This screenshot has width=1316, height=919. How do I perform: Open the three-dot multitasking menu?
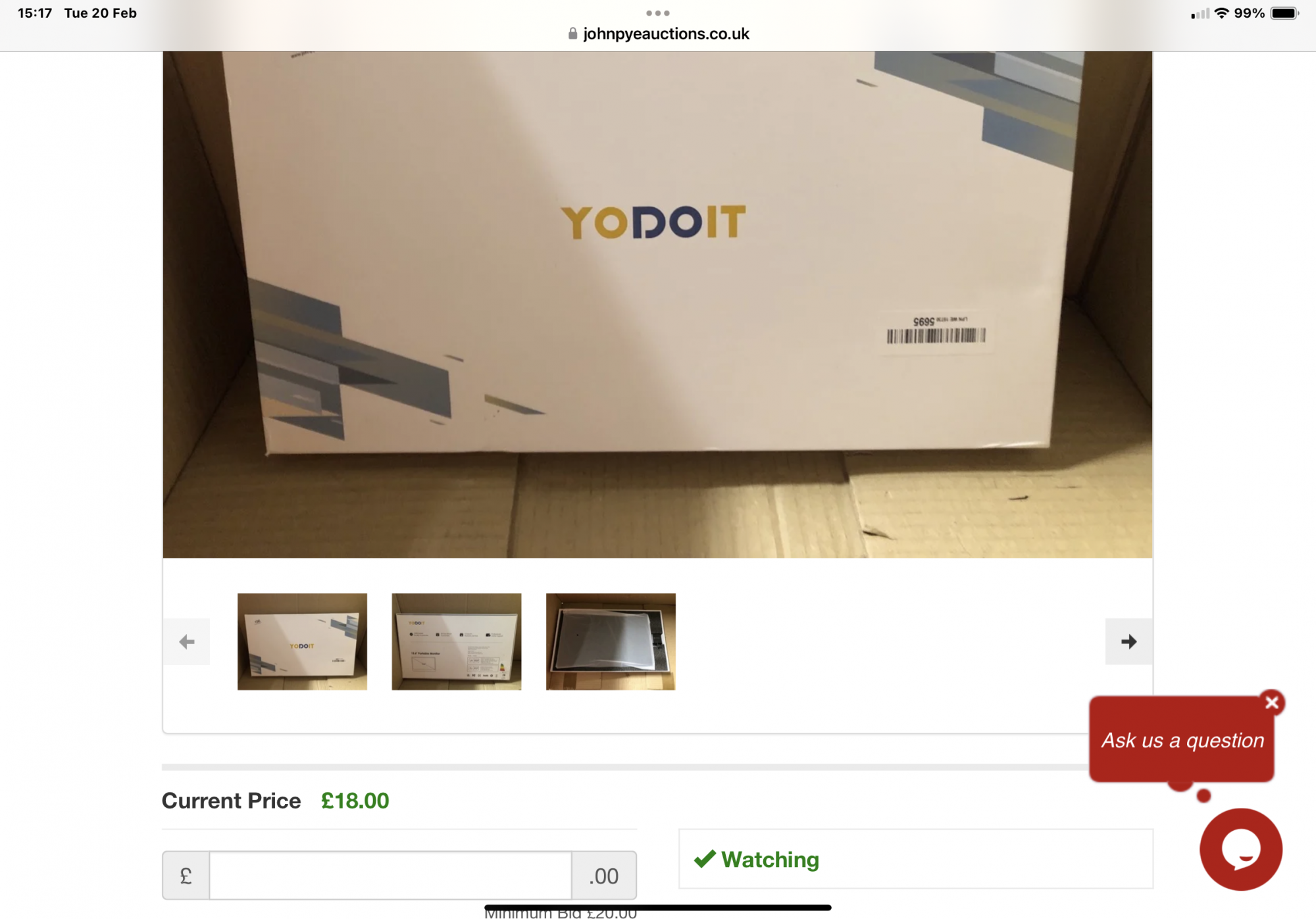coord(657,13)
